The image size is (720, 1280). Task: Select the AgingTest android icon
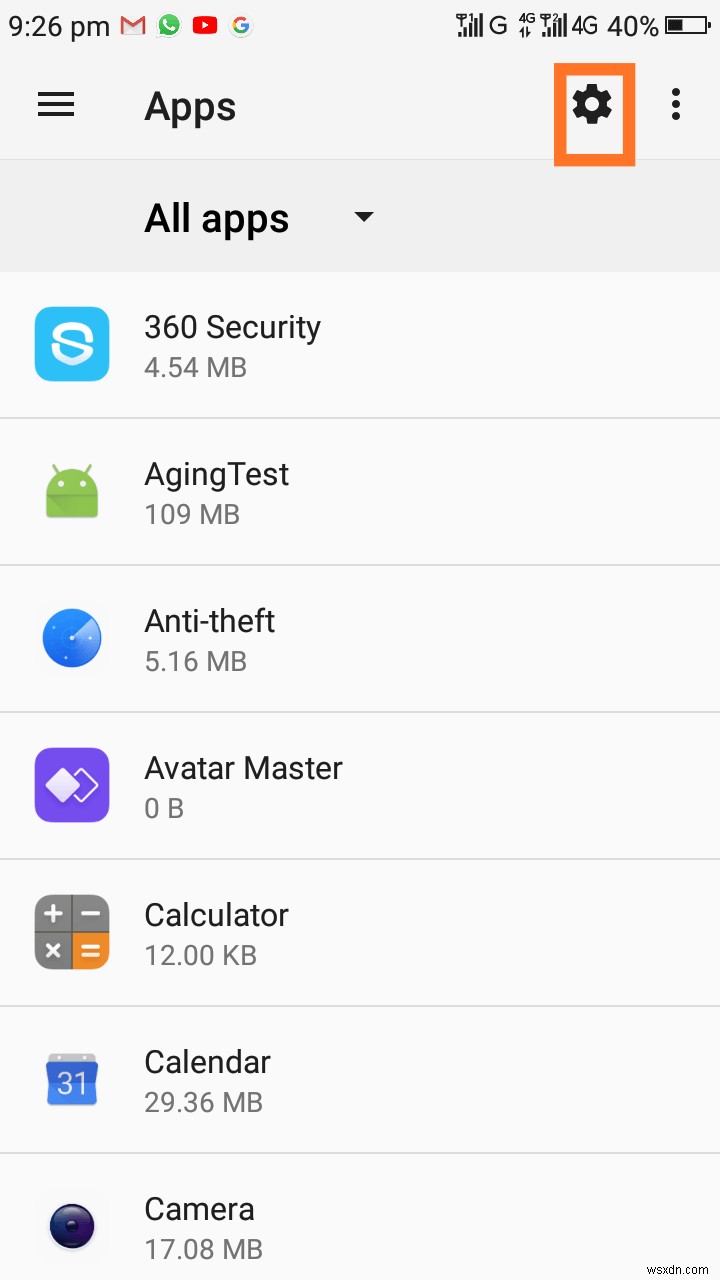[72, 491]
